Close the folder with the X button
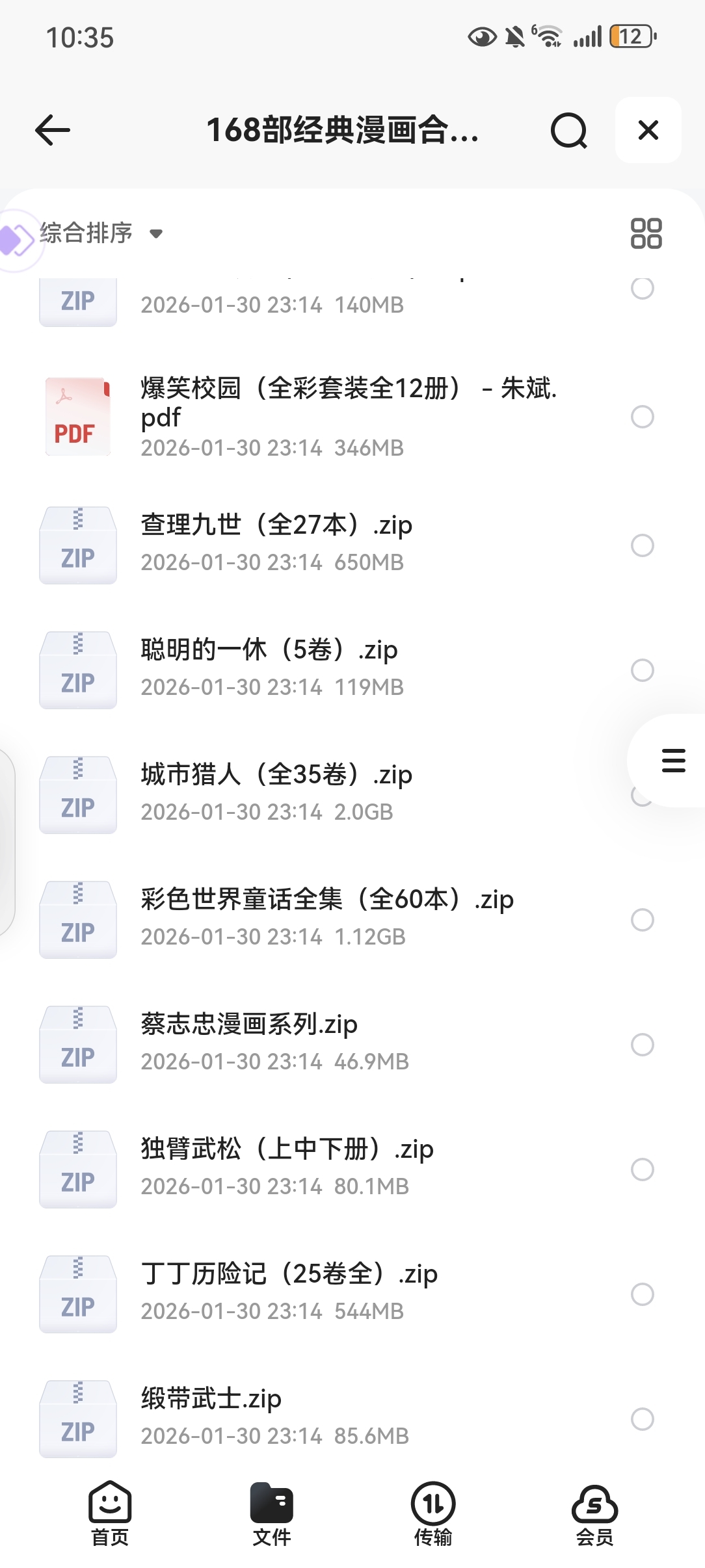The width and height of the screenshot is (705, 1568). [648, 130]
